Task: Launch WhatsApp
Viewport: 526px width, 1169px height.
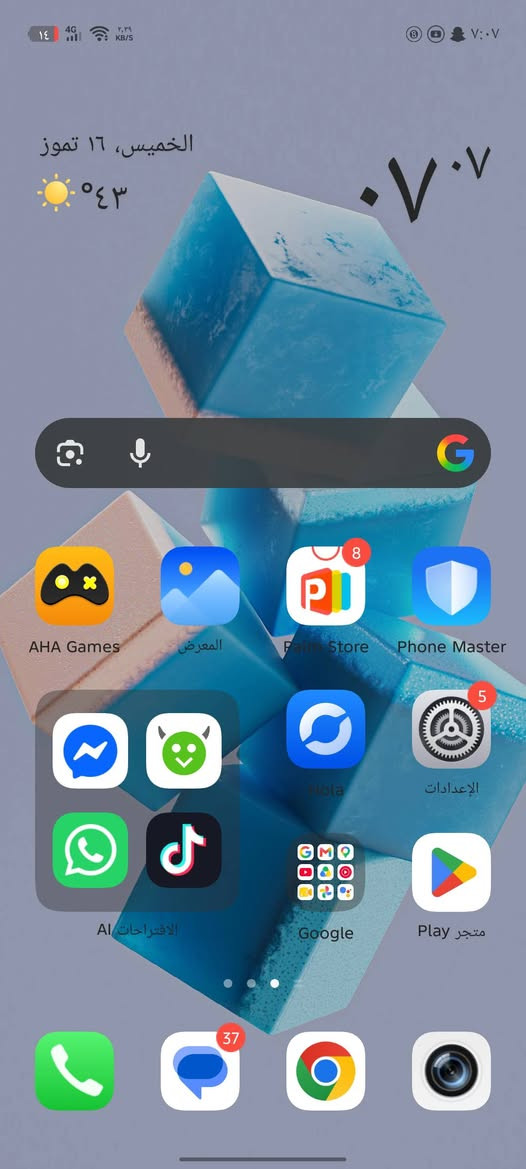Action: (x=90, y=850)
